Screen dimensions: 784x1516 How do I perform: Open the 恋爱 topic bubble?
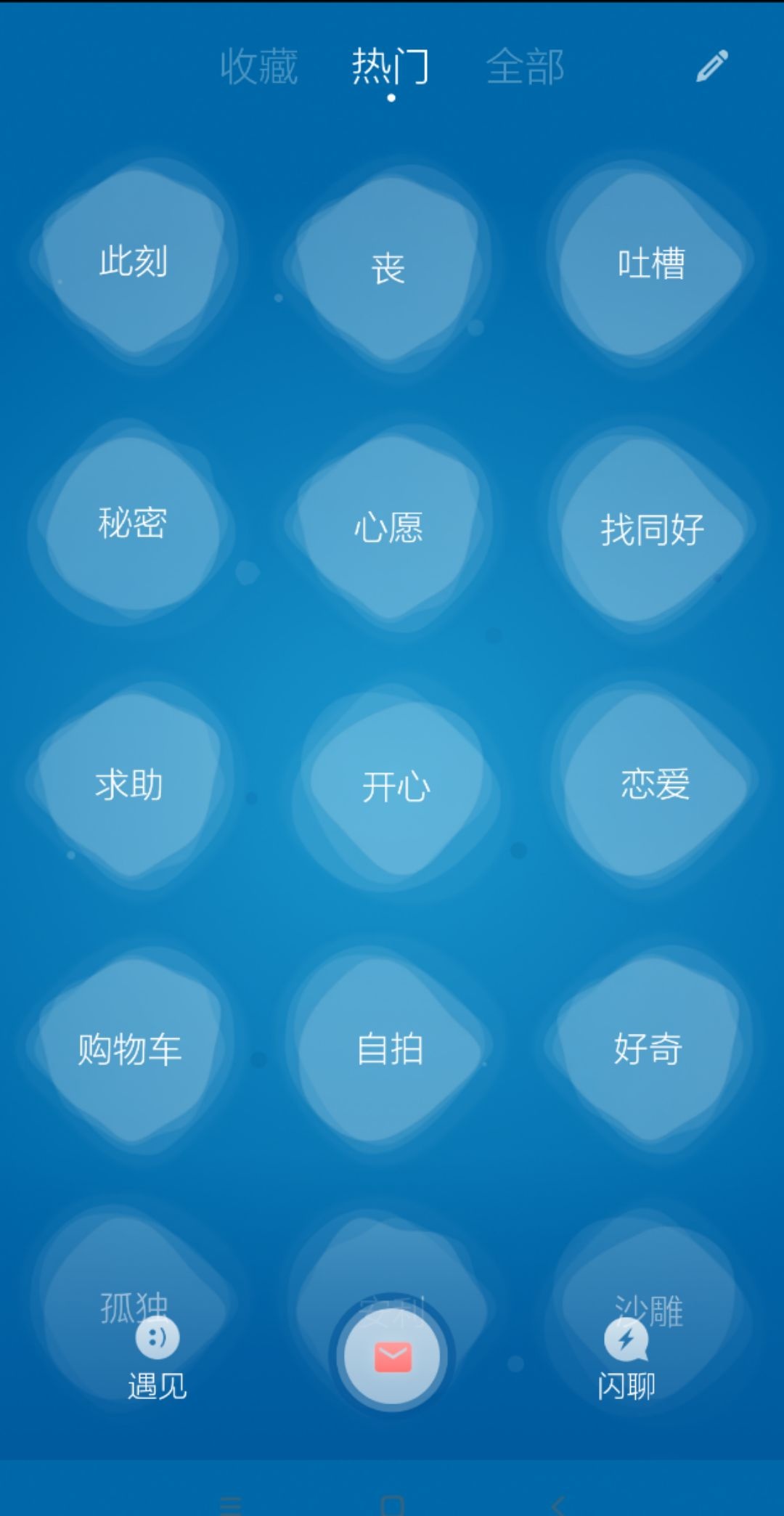654,784
